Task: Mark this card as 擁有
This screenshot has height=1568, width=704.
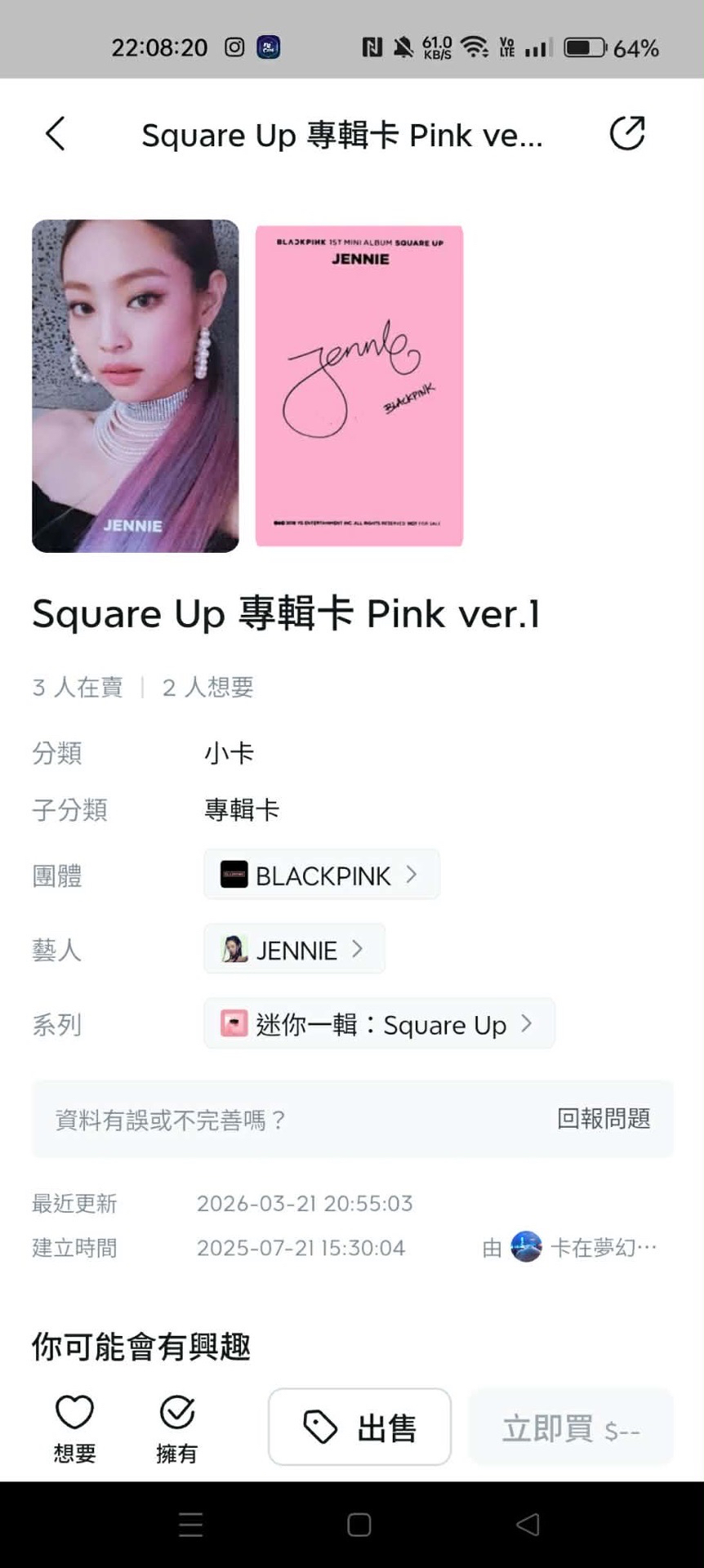Action: pyautogui.click(x=176, y=1427)
